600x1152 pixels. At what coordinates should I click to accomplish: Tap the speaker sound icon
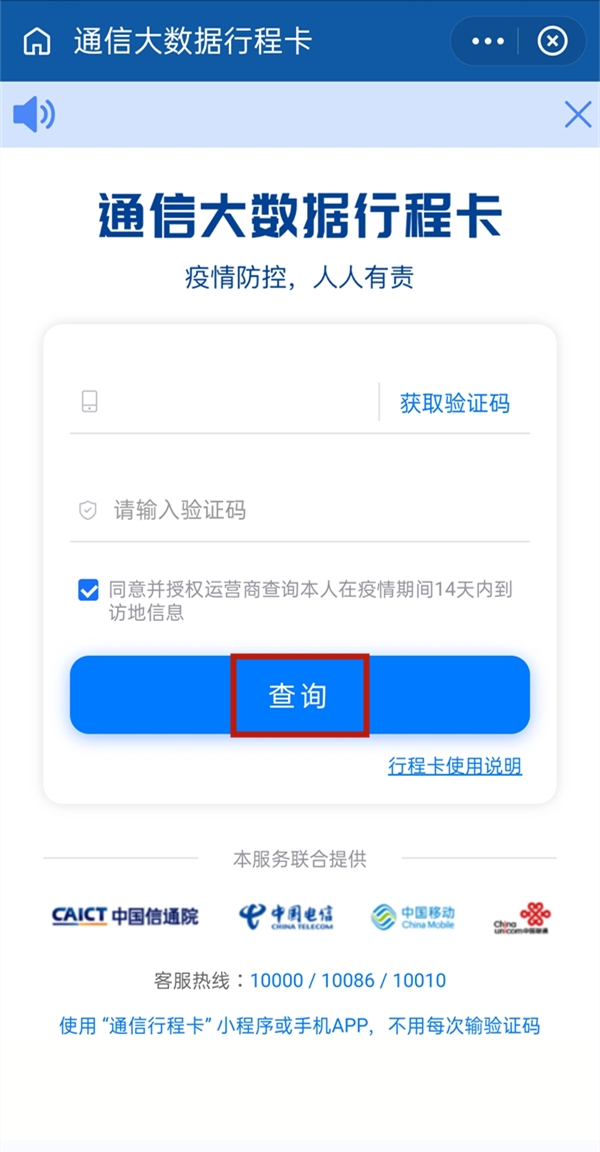[33, 114]
